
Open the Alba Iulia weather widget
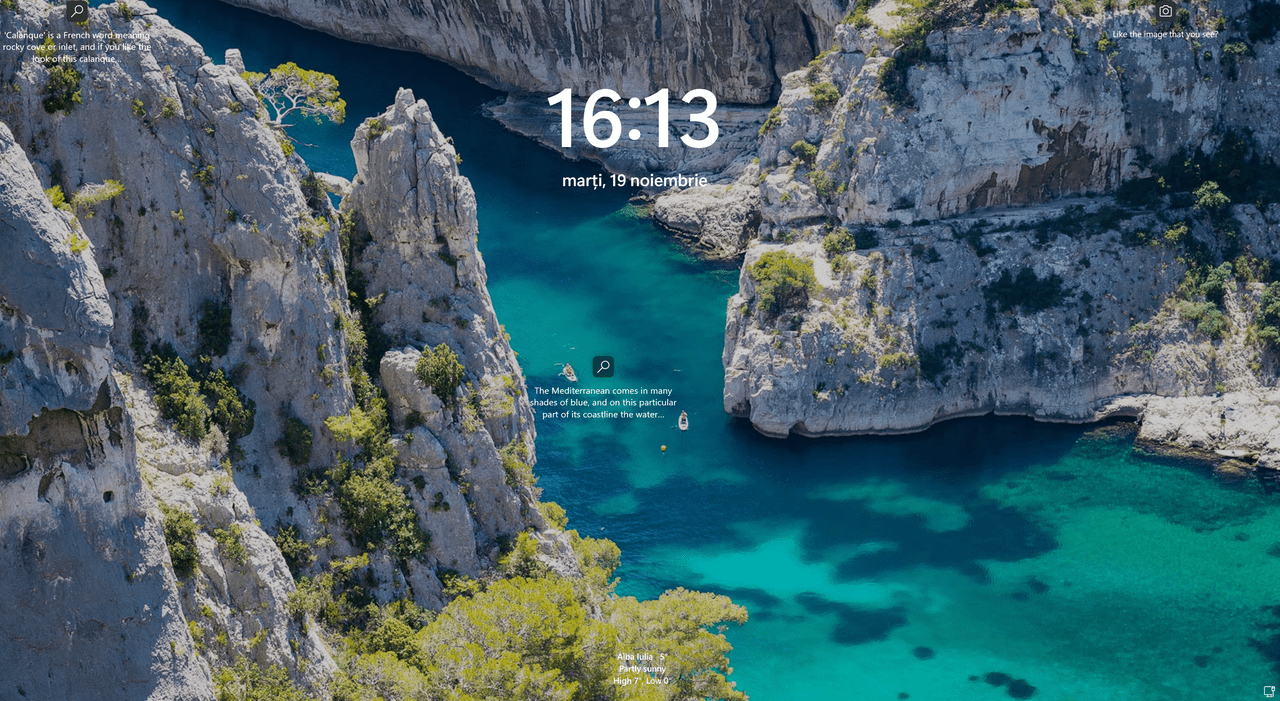641,668
